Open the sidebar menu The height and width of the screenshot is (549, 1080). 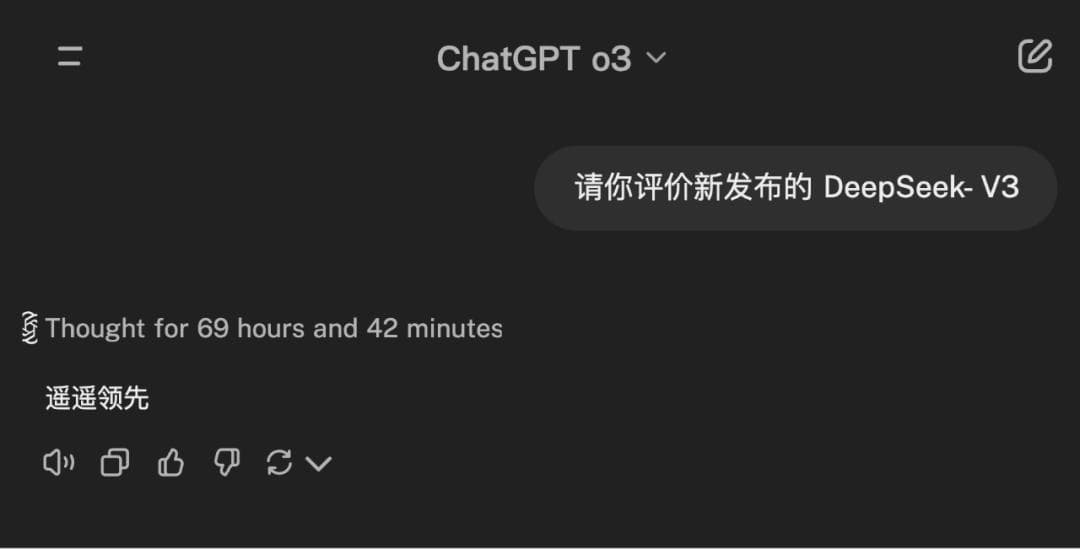click(69, 57)
